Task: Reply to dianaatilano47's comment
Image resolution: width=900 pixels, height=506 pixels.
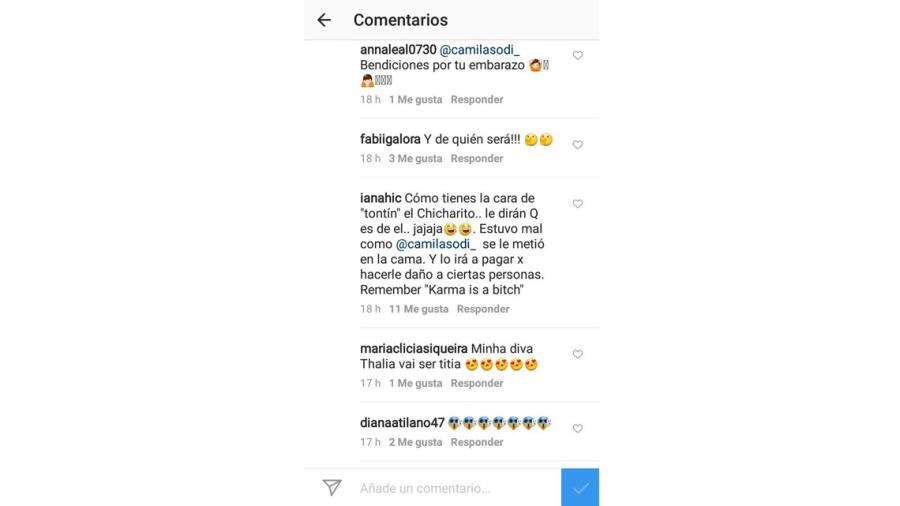Action: coord(476,442)
